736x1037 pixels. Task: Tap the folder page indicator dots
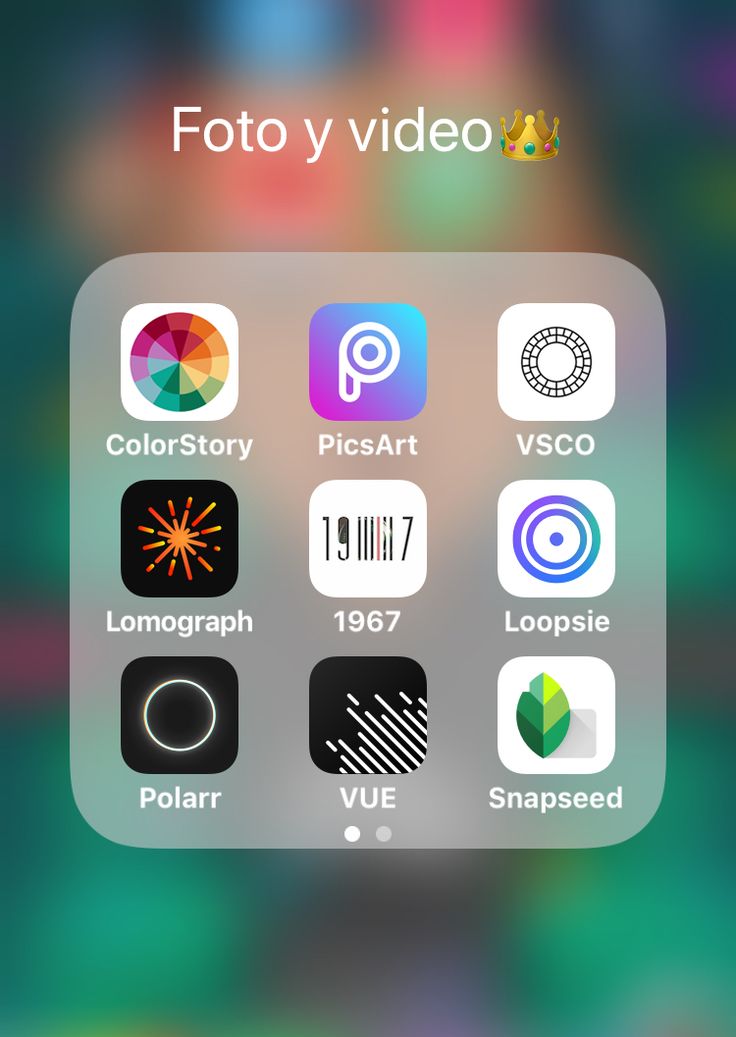(368, 833)
